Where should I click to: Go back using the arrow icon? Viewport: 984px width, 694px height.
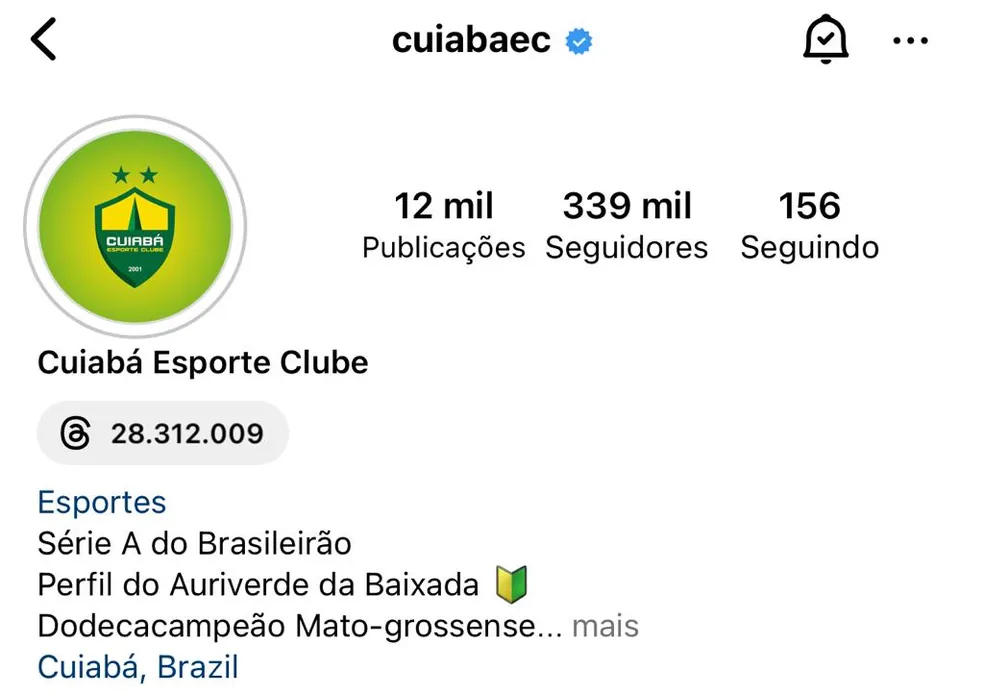[44, 40]
